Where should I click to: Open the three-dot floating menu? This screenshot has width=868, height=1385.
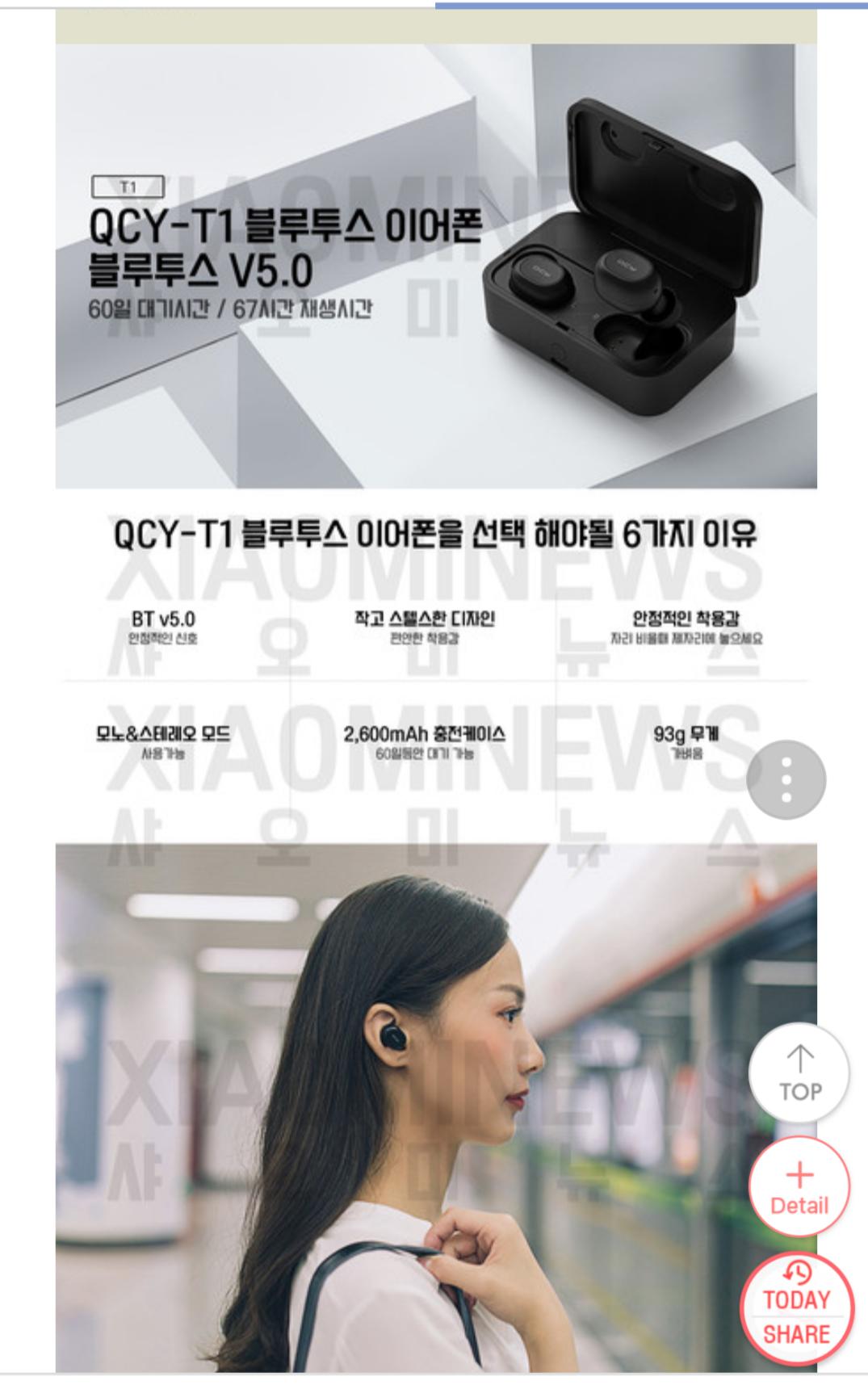(x=786, y=779)
